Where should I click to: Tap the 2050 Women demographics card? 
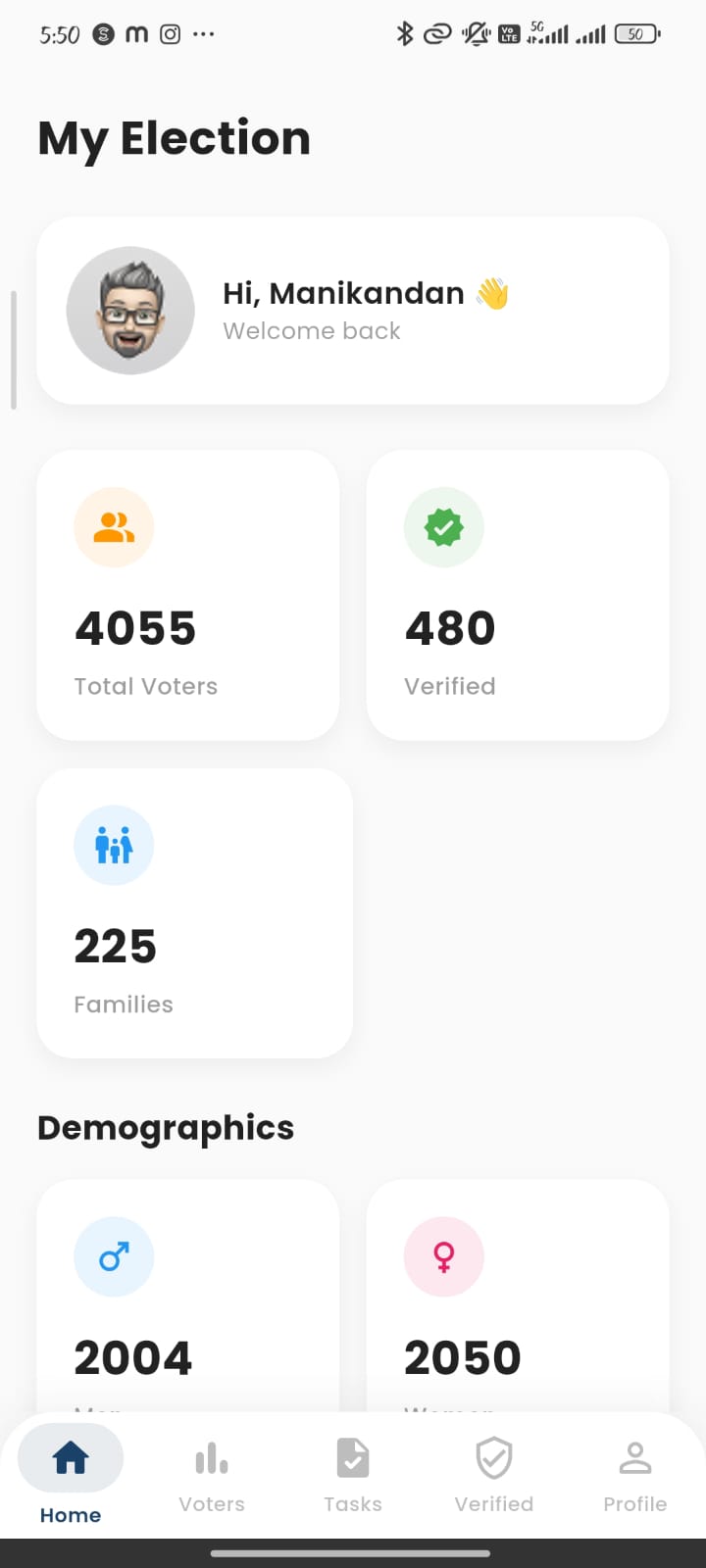[x=517, y=1303]
